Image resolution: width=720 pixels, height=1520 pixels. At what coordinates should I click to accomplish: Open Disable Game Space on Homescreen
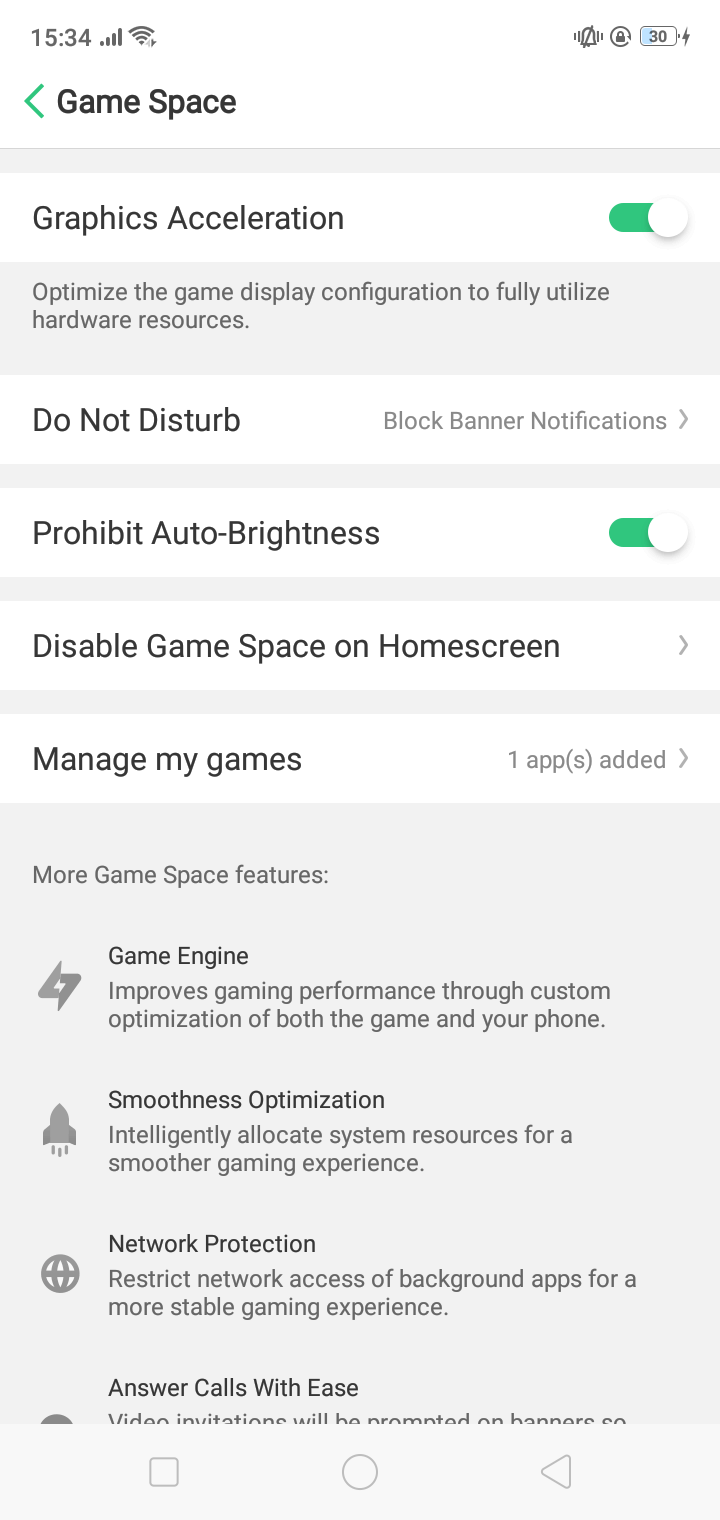(360, 646)
